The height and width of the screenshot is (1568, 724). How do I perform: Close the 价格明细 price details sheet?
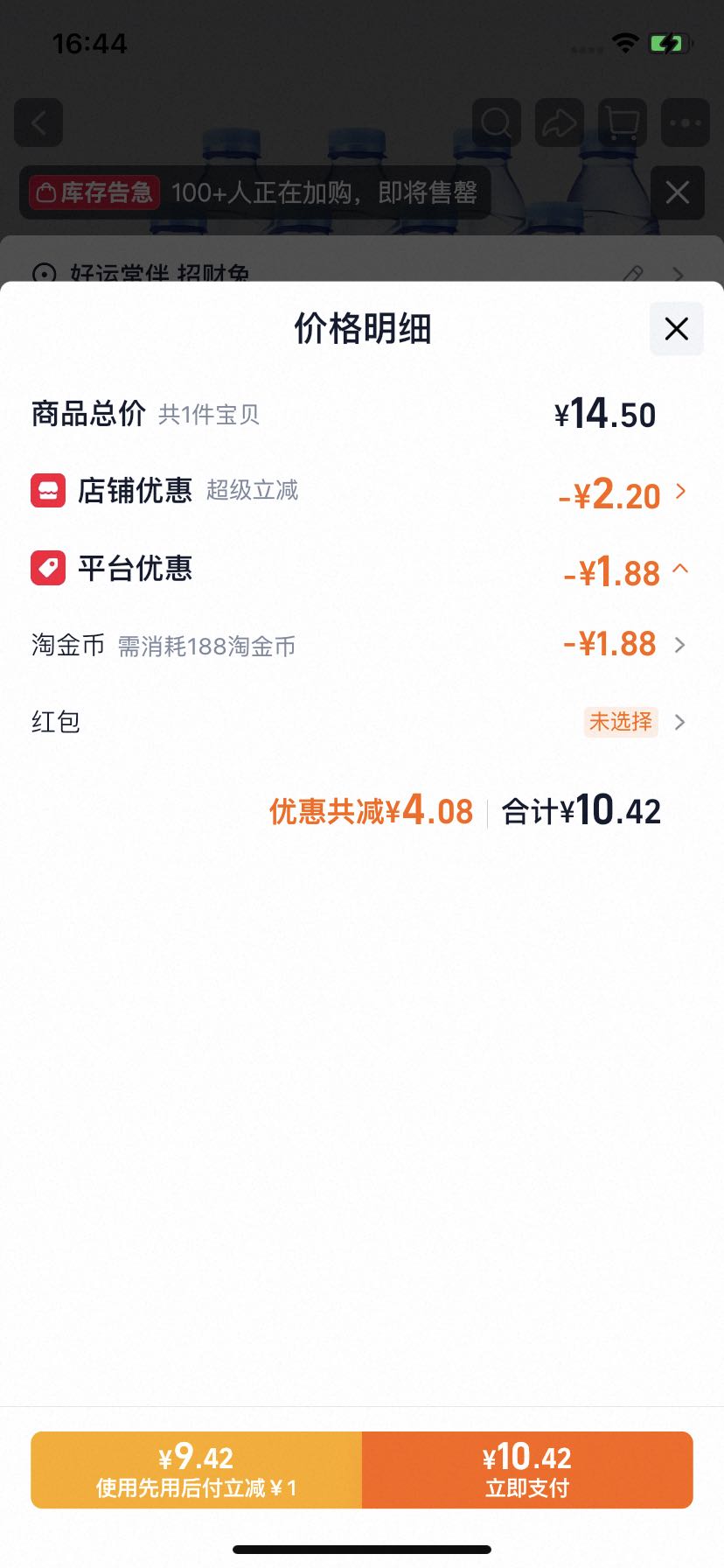tap(676, 329)
